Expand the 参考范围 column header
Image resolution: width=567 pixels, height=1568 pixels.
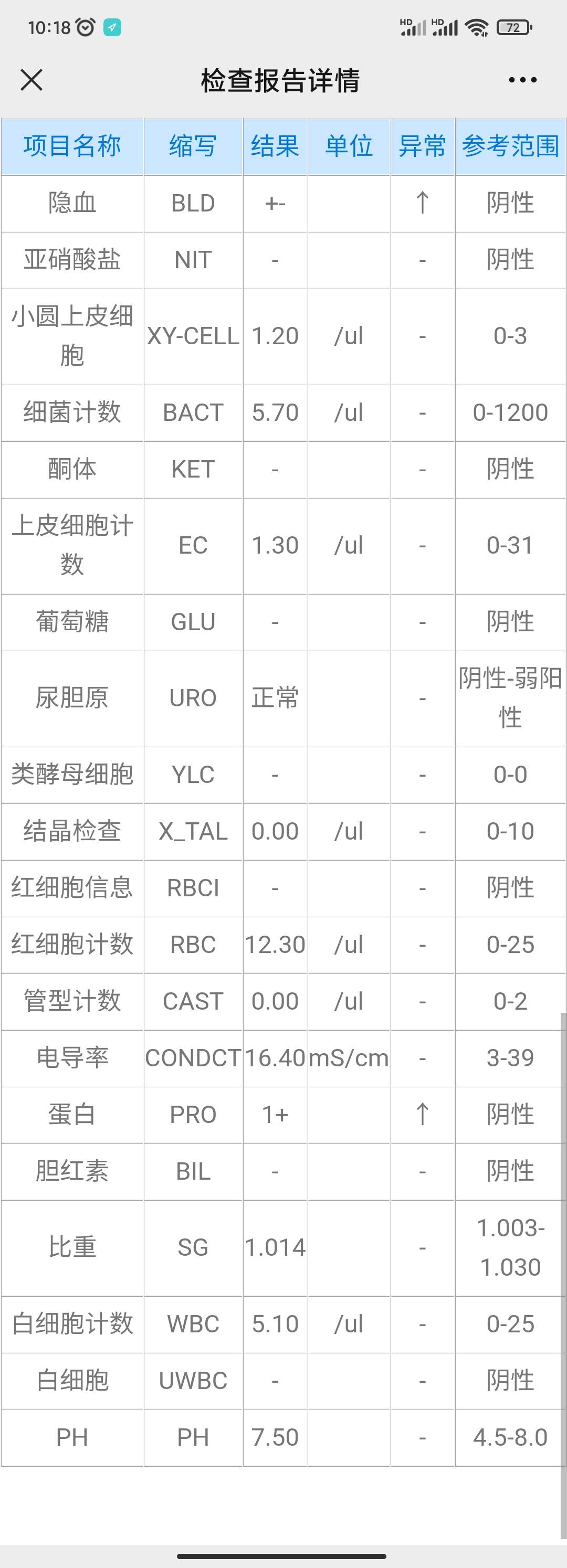tap(512, 146)
